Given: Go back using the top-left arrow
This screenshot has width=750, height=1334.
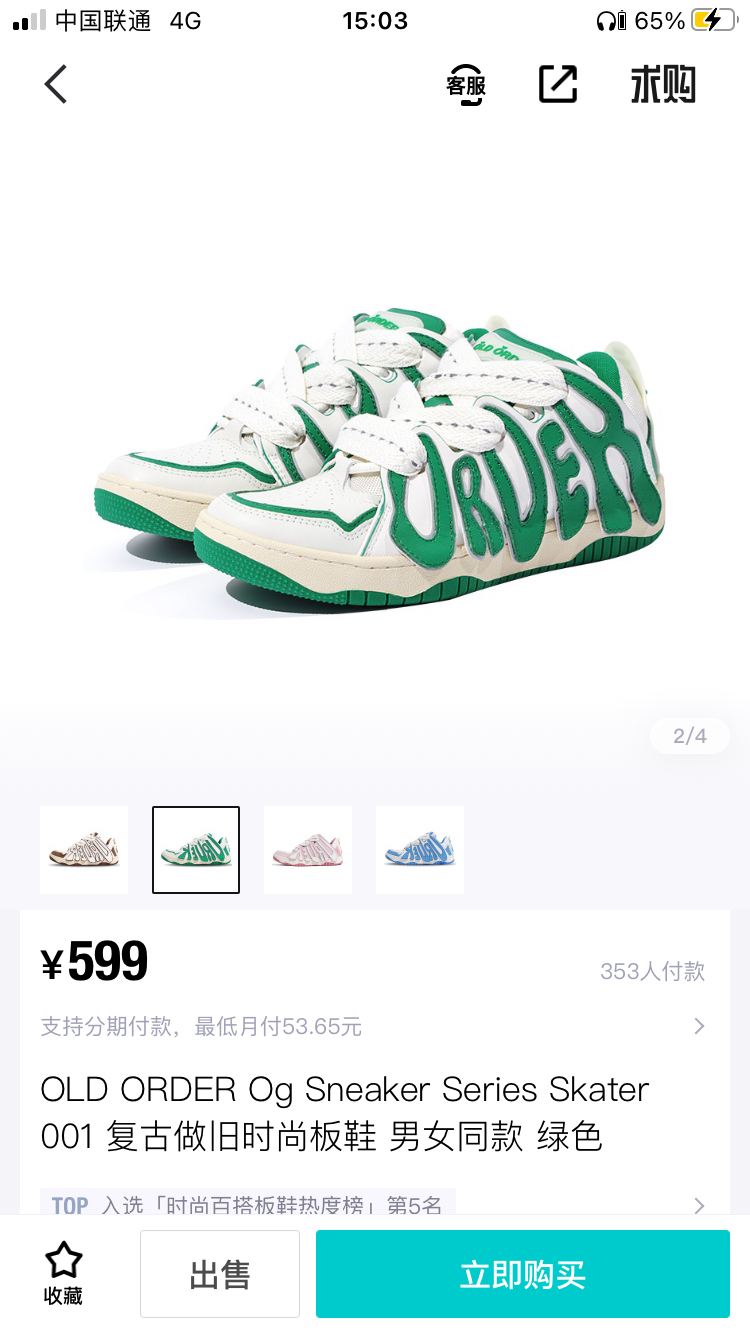Looking at the screenshot, I should [x=56, y=84].
